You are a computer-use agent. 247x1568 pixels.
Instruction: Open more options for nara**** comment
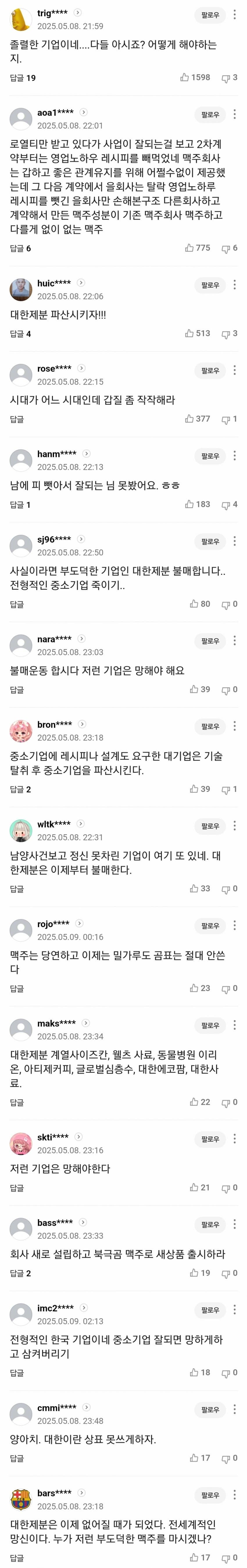[235, 640]
